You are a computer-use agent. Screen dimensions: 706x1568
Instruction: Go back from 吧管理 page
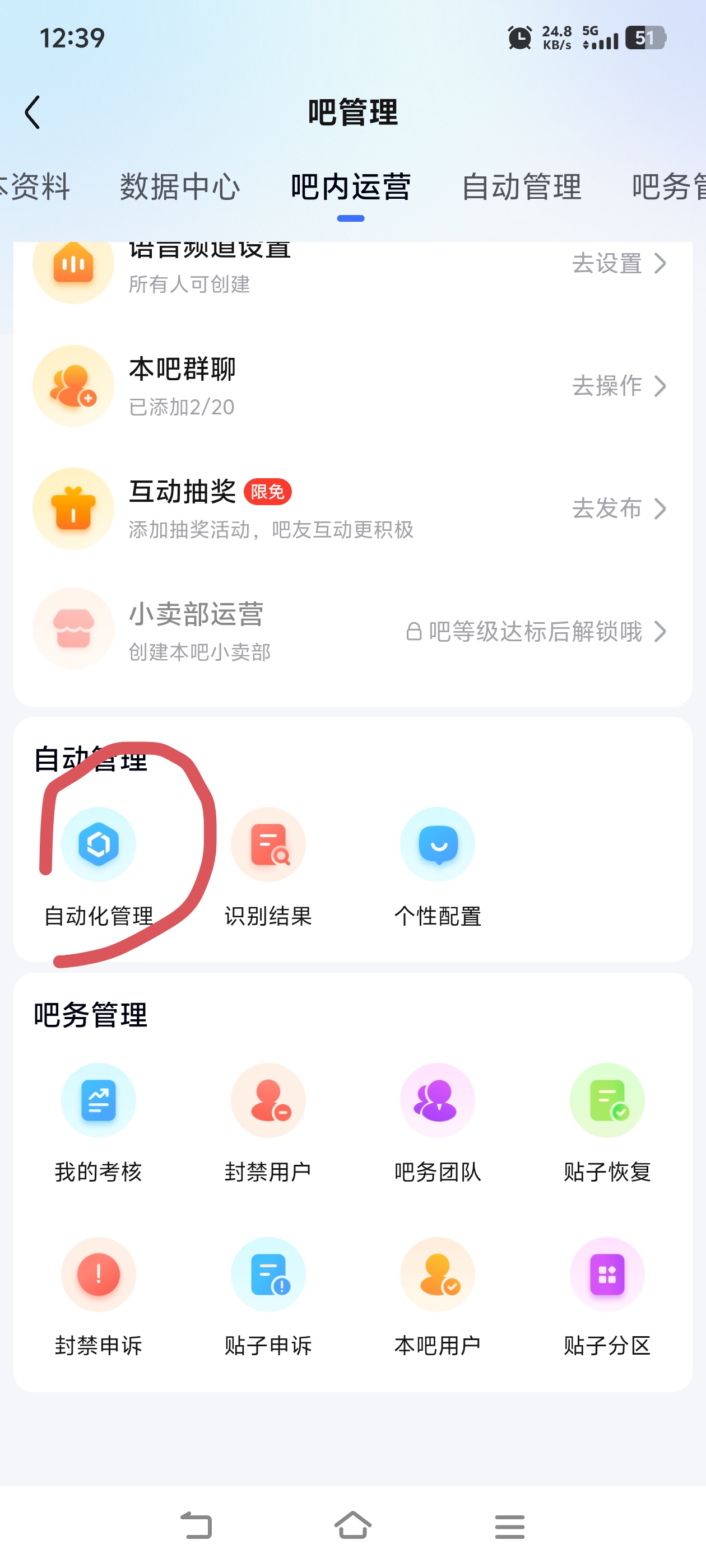click(33, 113)
